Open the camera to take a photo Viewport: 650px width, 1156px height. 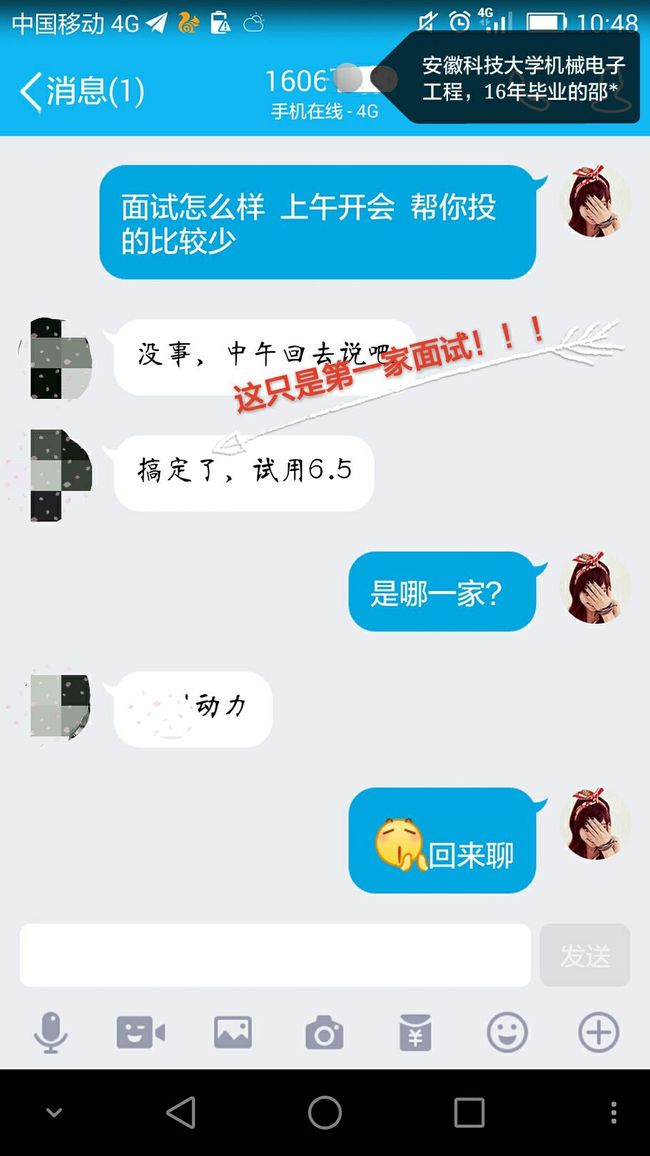pos(324,1031)
